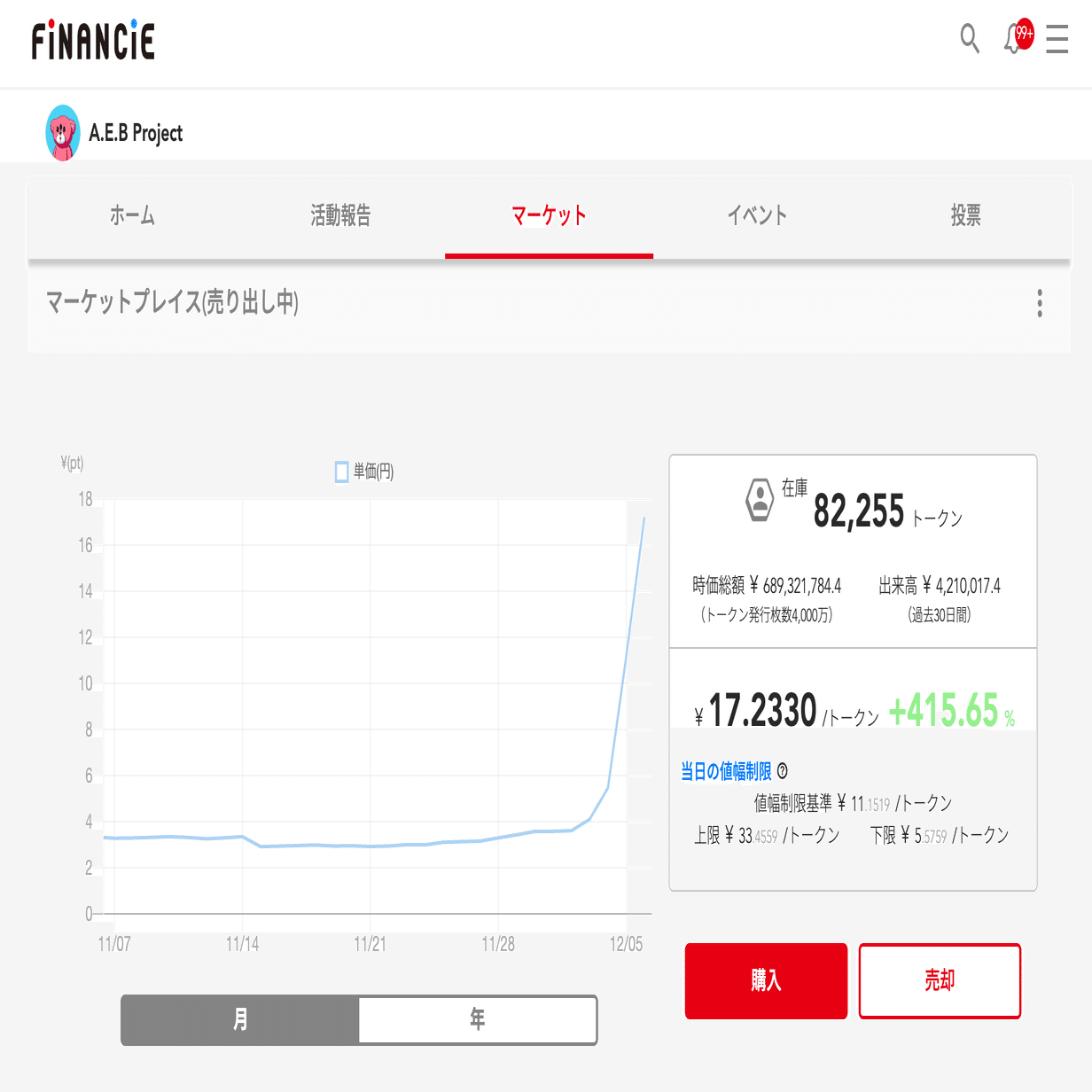
Task: Tap the 売却 sell button
Action: [x=940, y=980]
